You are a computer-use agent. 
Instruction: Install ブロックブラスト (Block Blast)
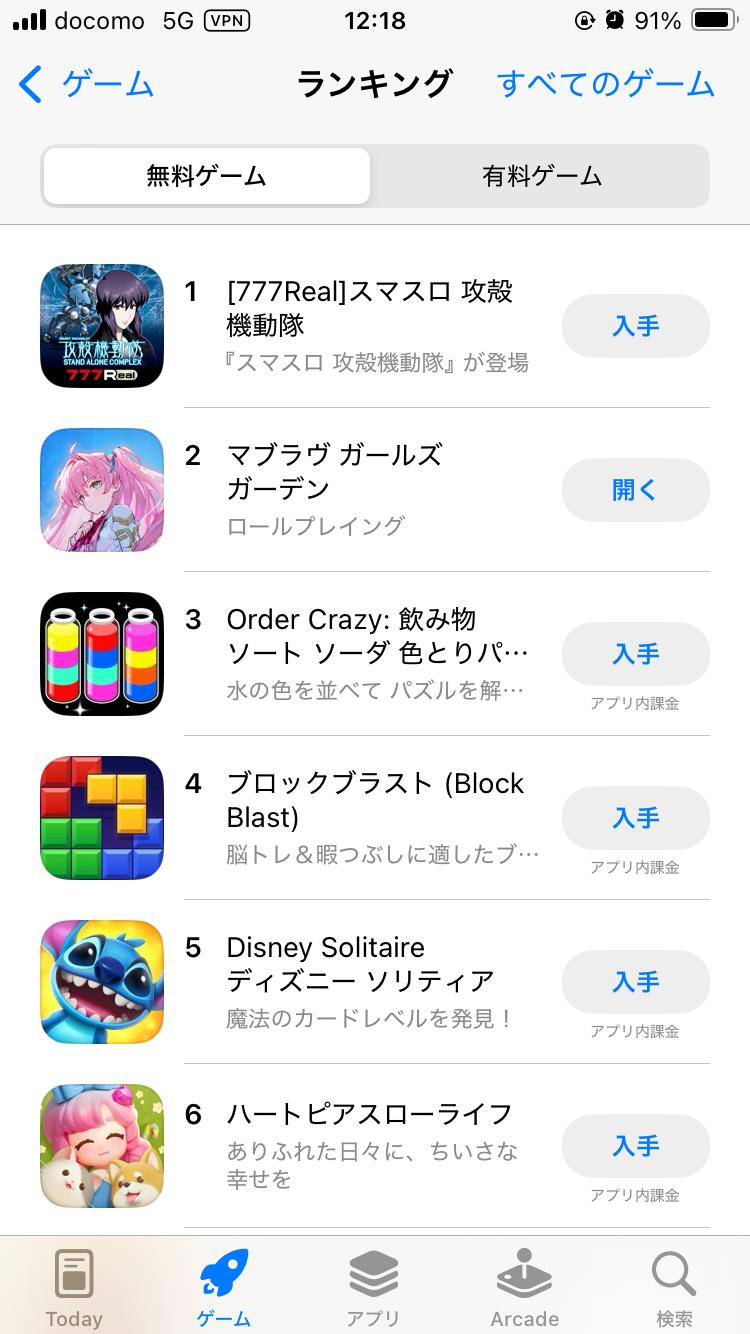(635, 818)
